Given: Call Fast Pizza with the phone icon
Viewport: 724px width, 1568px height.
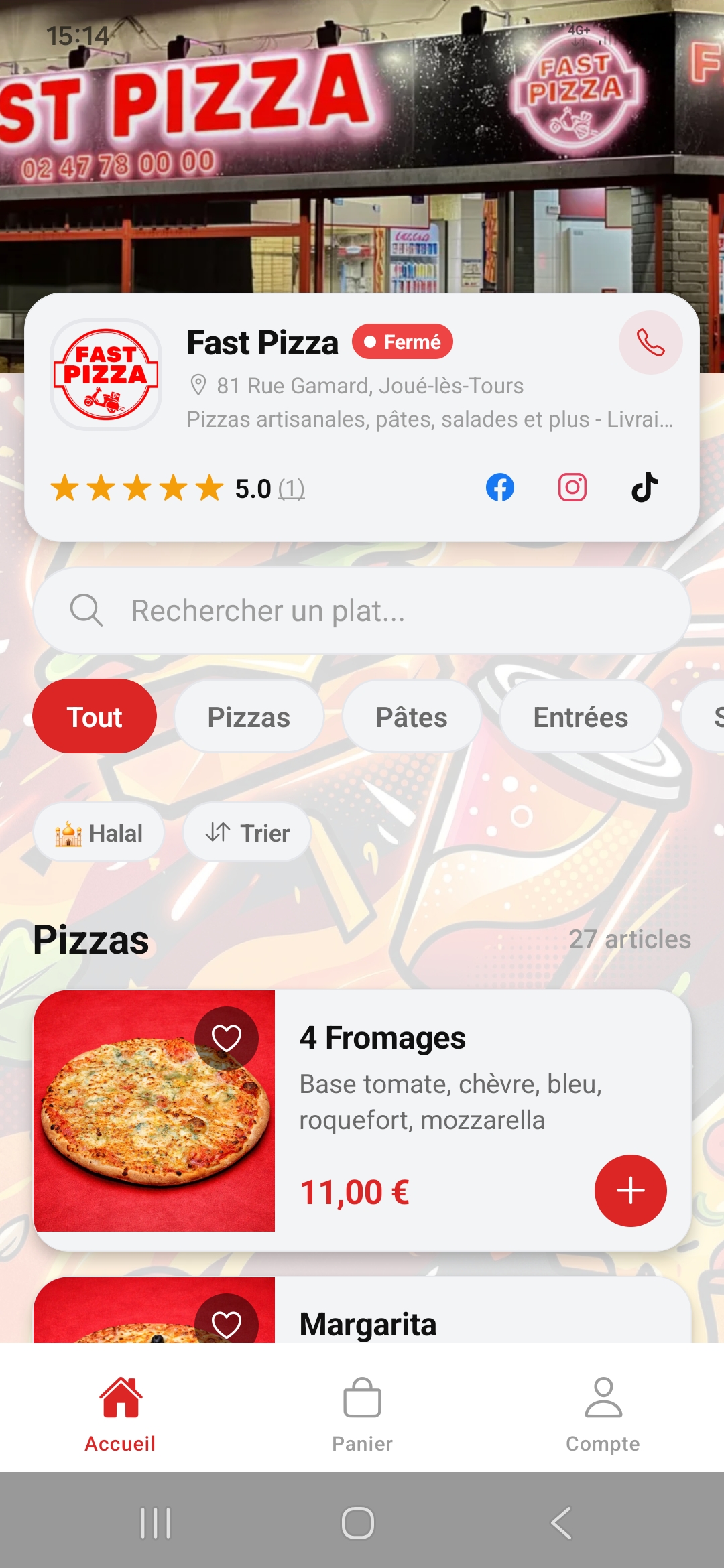Looking at the screenshot, I should (x=650, y=342).
